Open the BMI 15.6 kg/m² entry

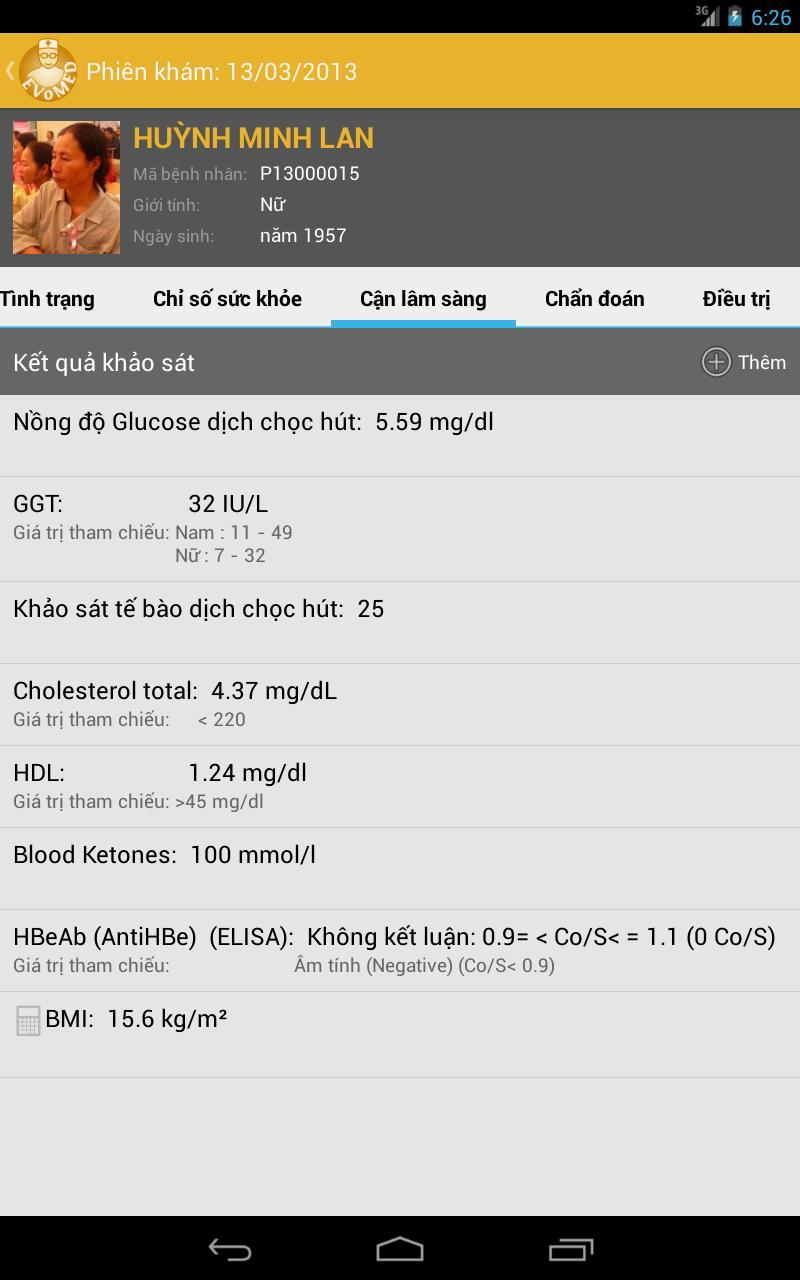[x=400, y=1033]
